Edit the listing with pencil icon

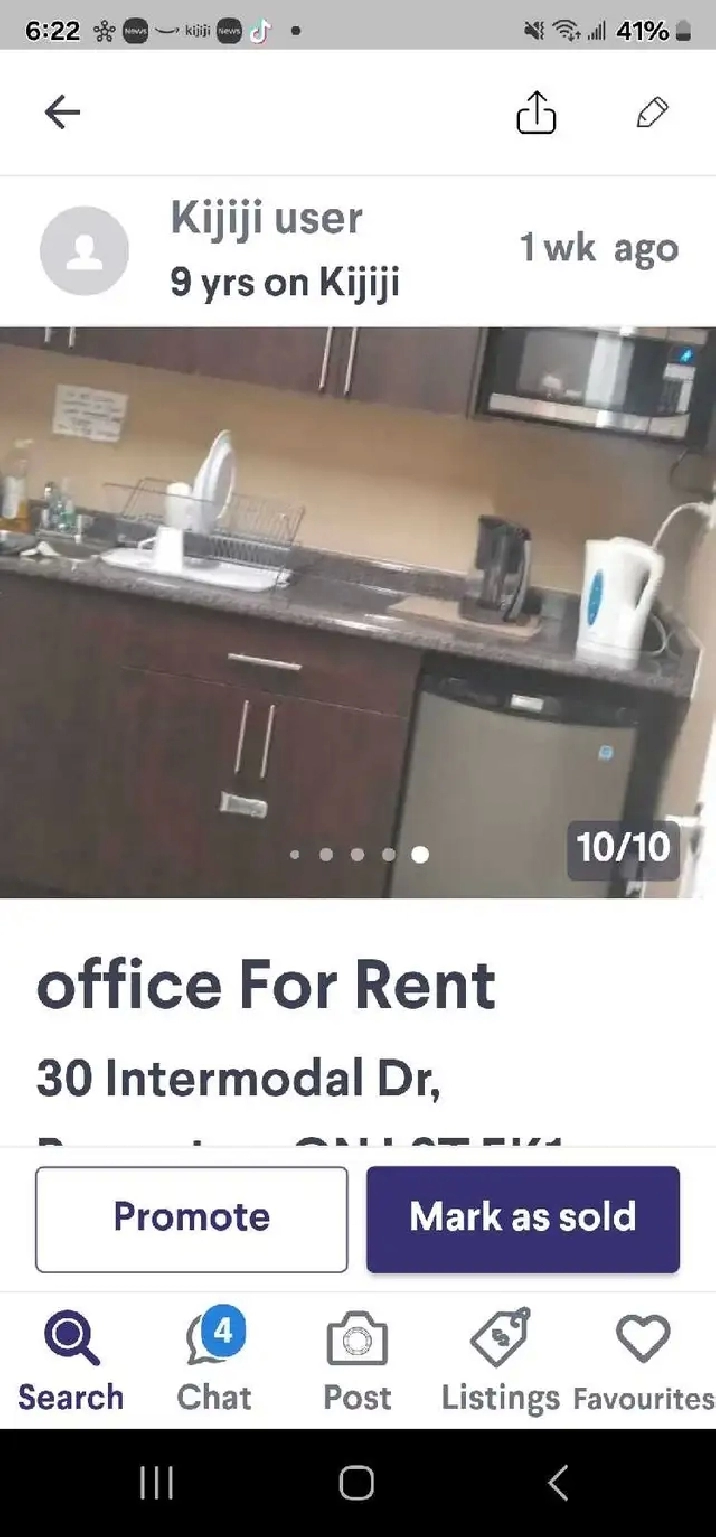point(652,112)
